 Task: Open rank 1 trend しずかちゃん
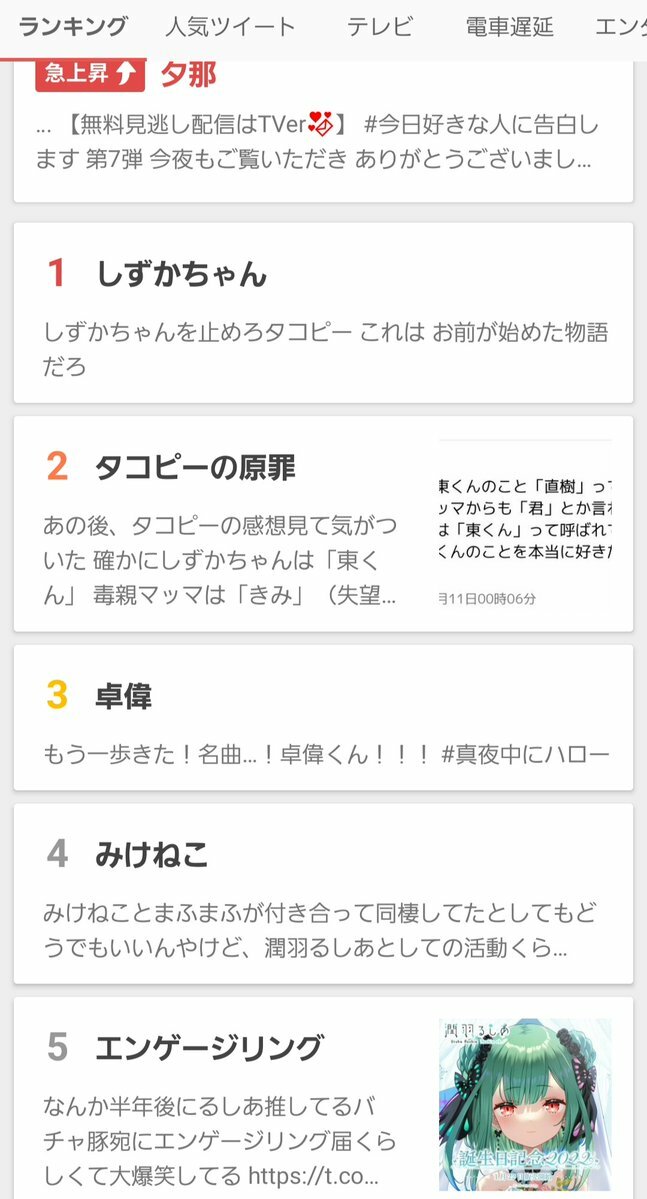click(323, 312)
